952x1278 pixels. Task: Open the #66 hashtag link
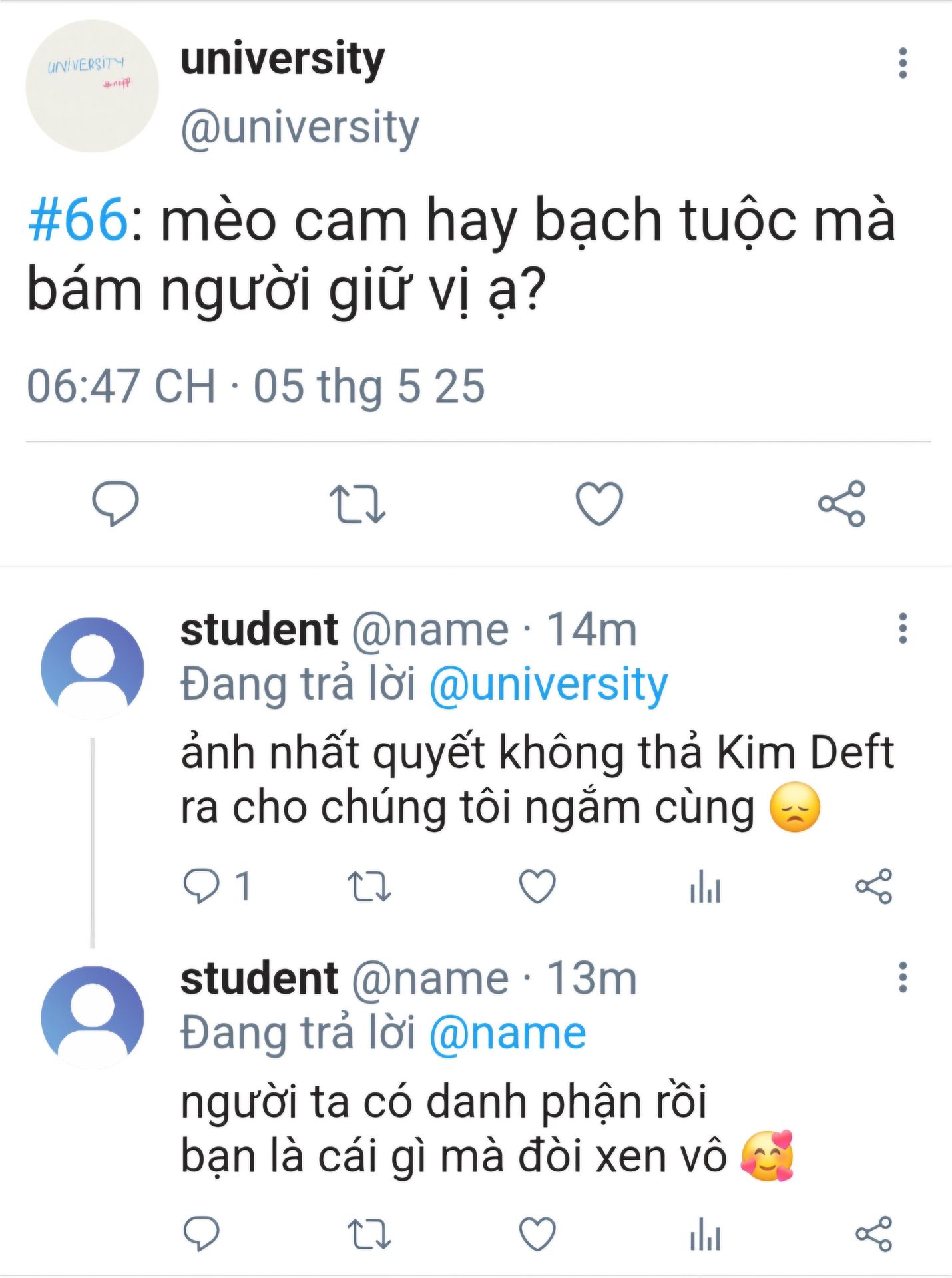pyautogui.click(x=77, y=220)
